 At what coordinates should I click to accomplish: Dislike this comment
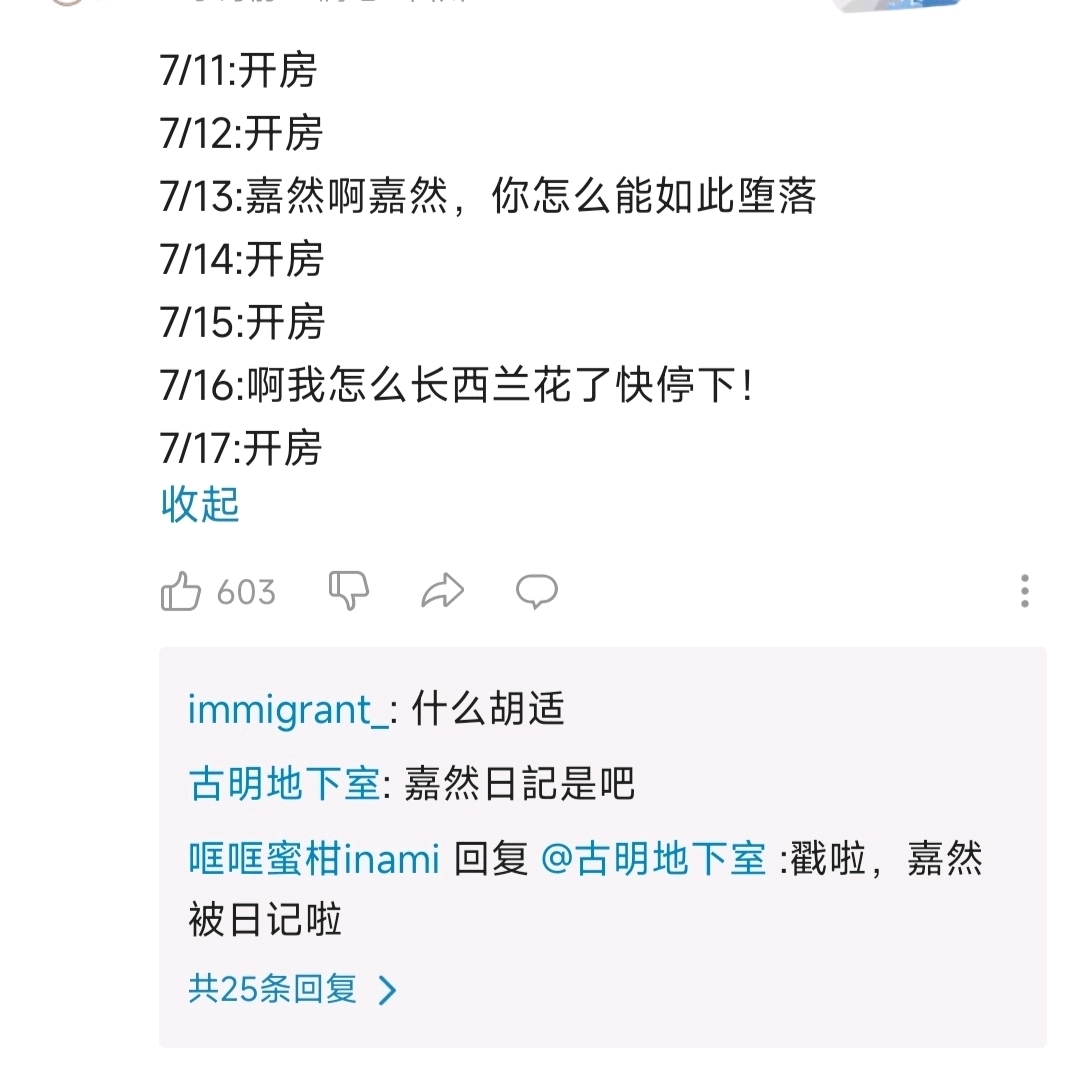pyautogui.click(x=349, y=591)
